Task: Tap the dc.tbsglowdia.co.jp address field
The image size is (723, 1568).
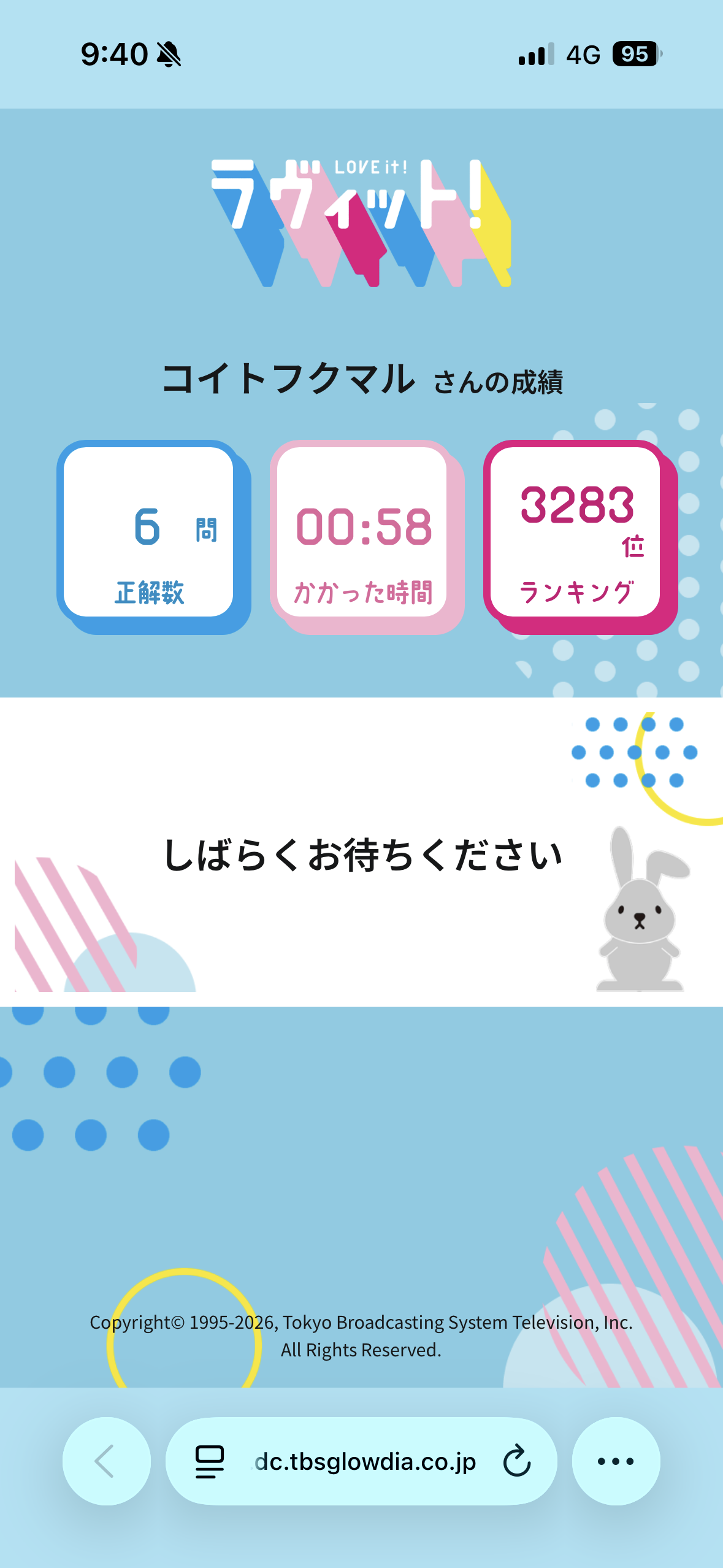Action: (365, 1461)
